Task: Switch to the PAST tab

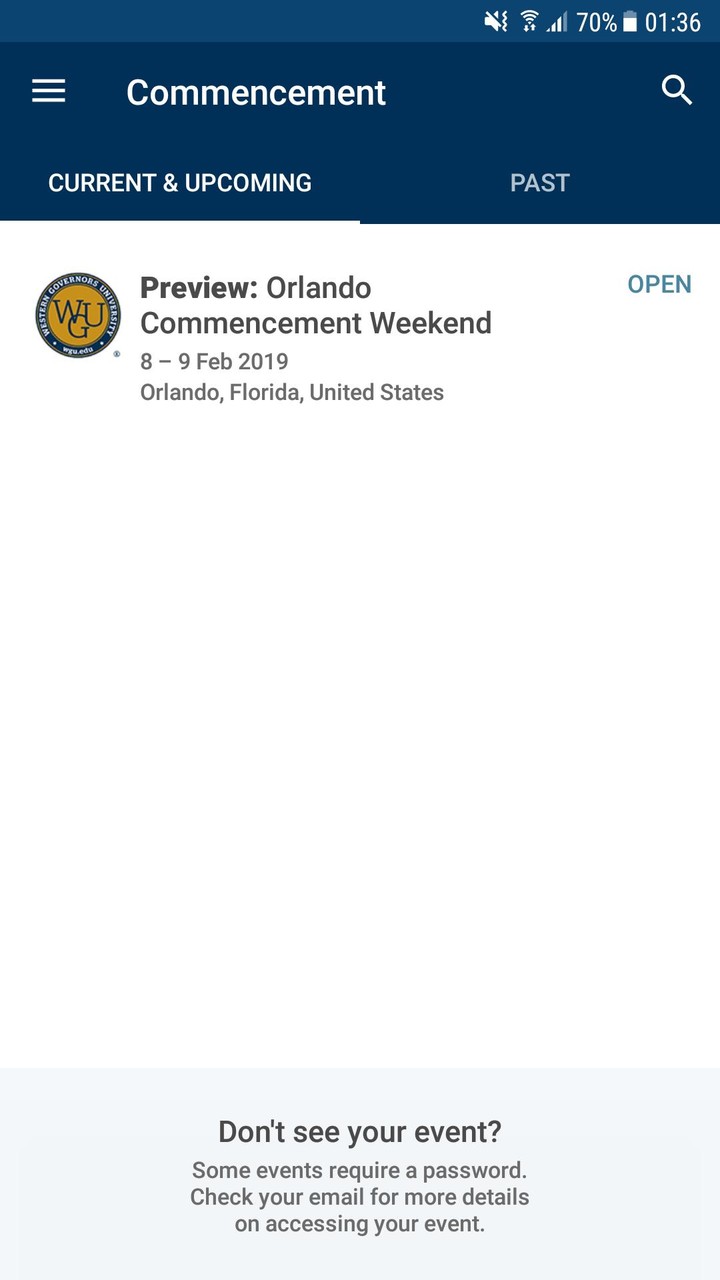Action: click(x=540, y=182)
